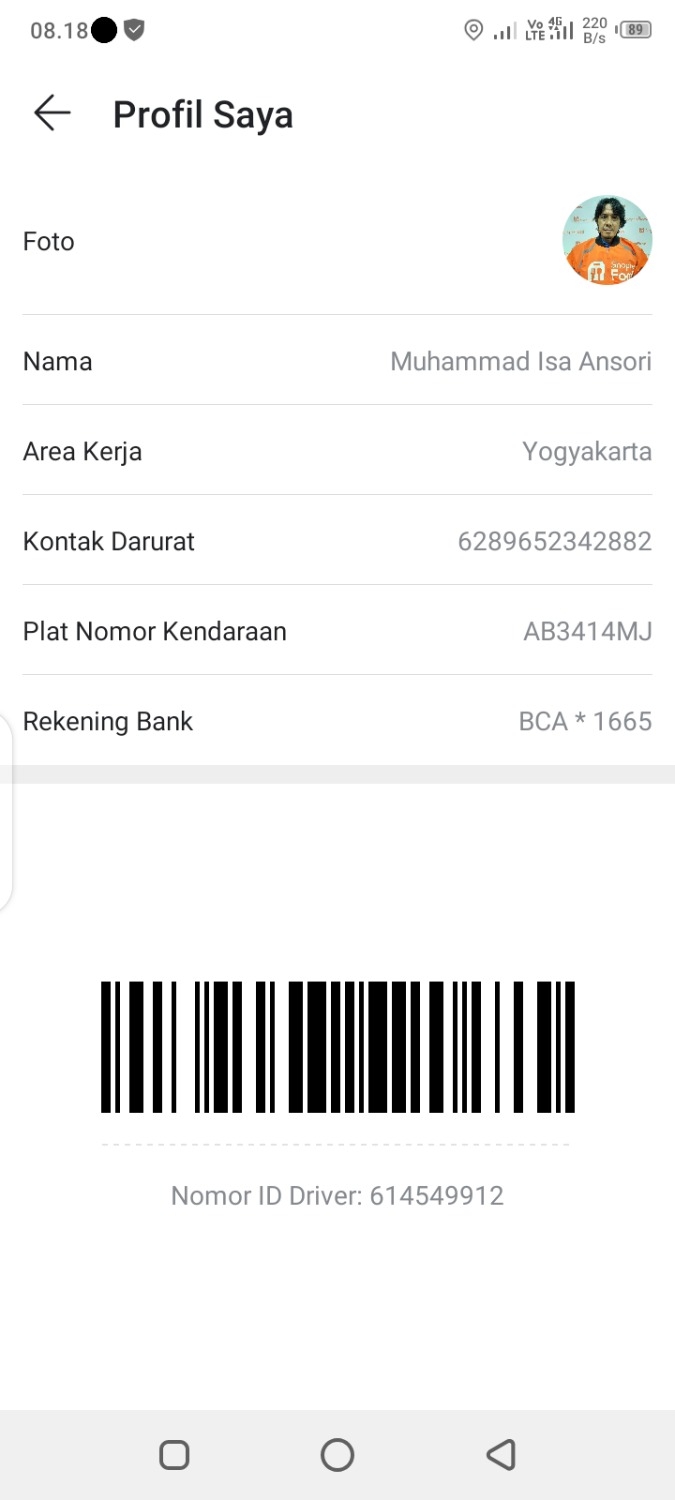Go back from Profil Saya
675x1500 pixels.
tap(52, 114)
